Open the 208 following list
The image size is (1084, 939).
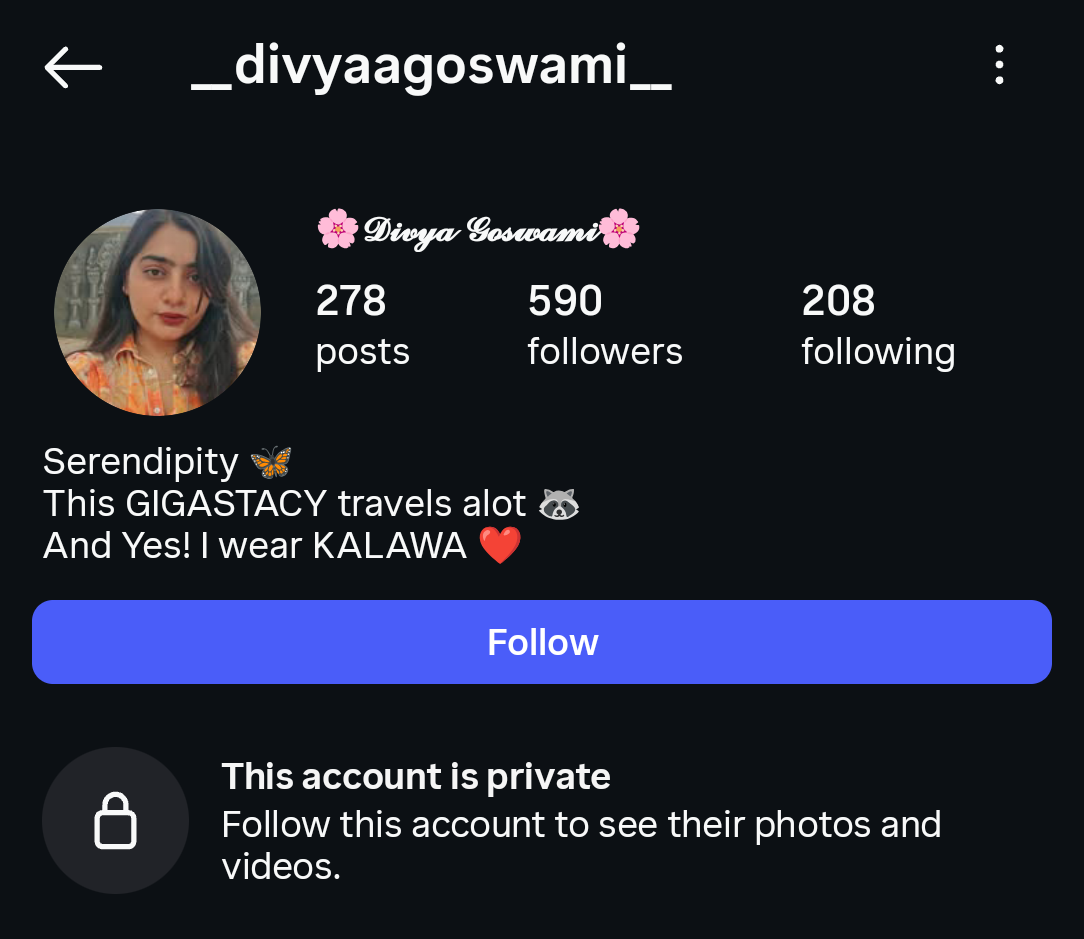pos(877,325)
